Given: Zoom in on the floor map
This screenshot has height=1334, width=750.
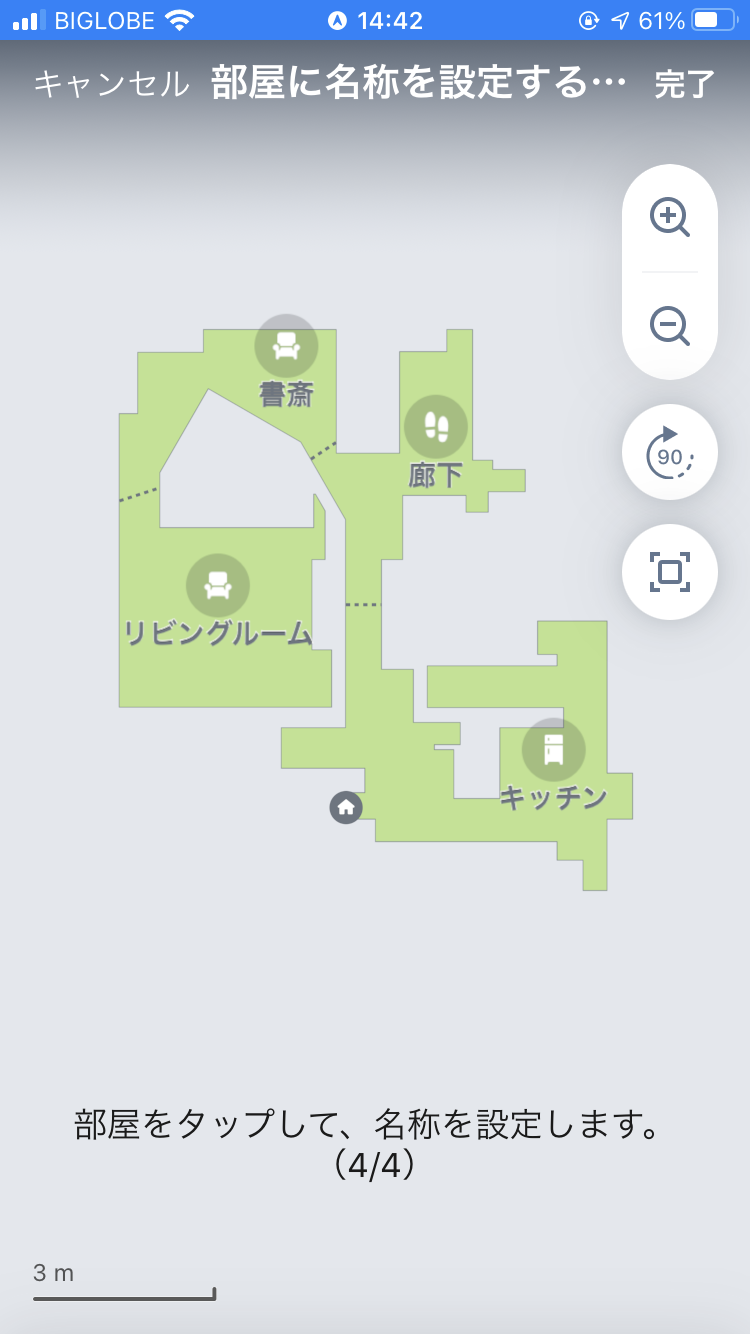Looking at the screenshot, I should click(669, 217).
